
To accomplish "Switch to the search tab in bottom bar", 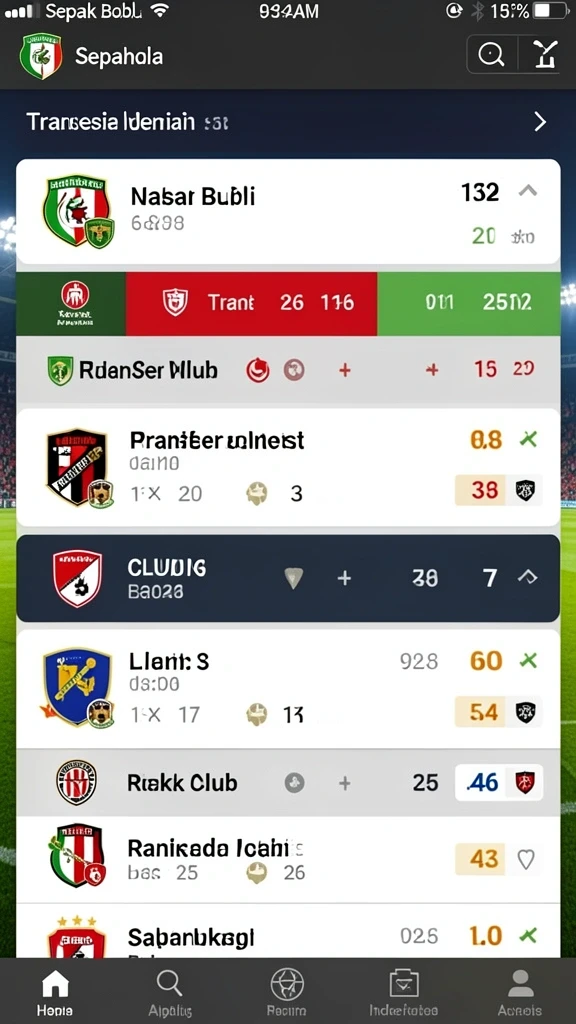I will pyautogui.click(x=170, y=992).
